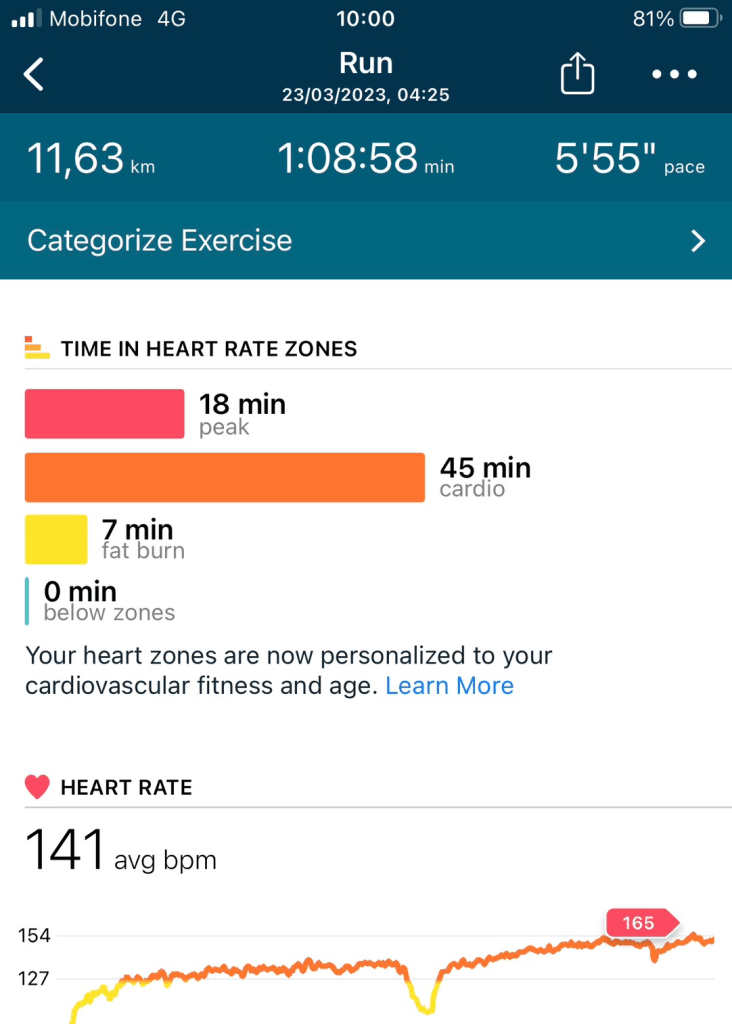Open Categorize Exercise
The height and width of the screenshot is (1024, 732).
coord(366,241)
